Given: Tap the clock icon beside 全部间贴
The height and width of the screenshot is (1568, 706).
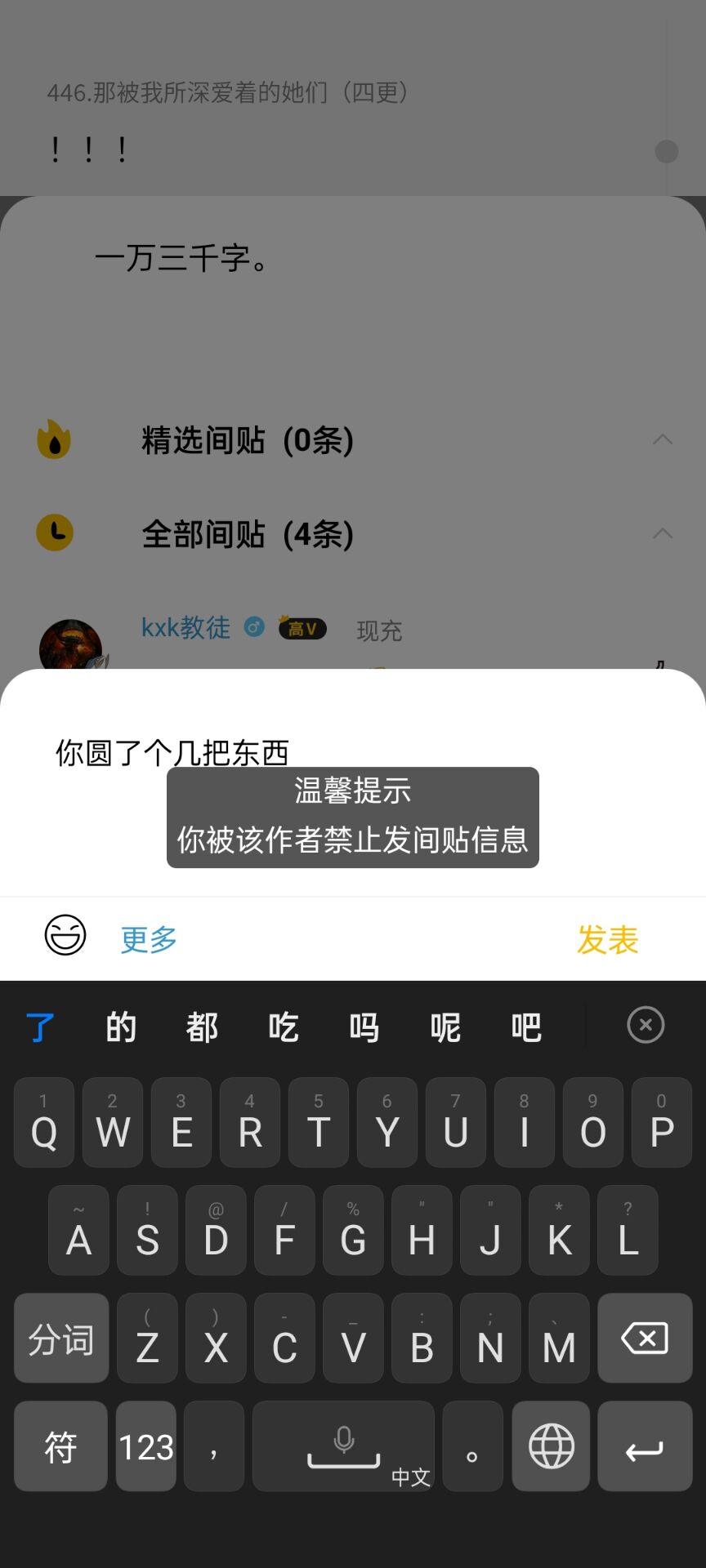Looking at the screenshot, I should click(52, 532).
